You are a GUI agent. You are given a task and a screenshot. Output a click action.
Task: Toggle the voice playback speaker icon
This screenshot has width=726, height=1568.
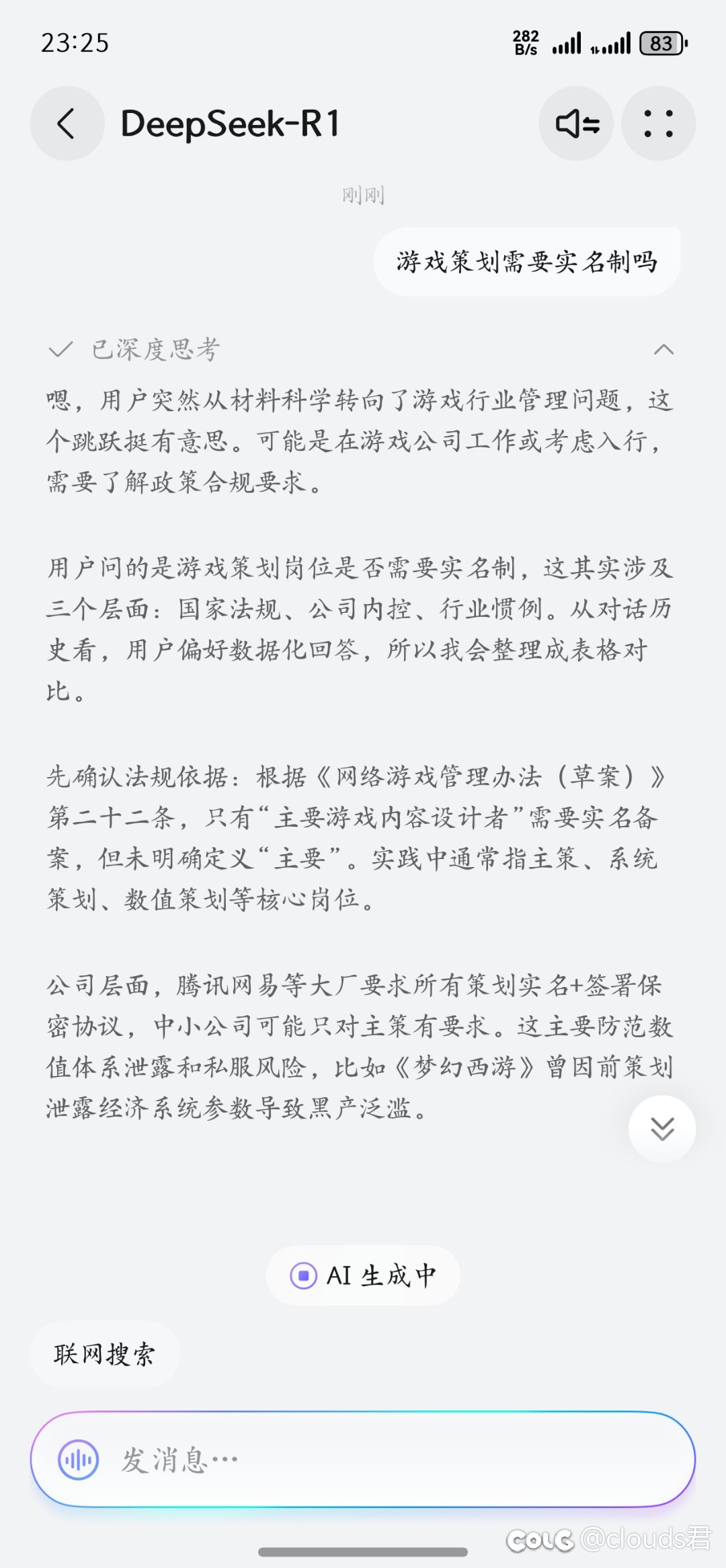tap(576, 124)
